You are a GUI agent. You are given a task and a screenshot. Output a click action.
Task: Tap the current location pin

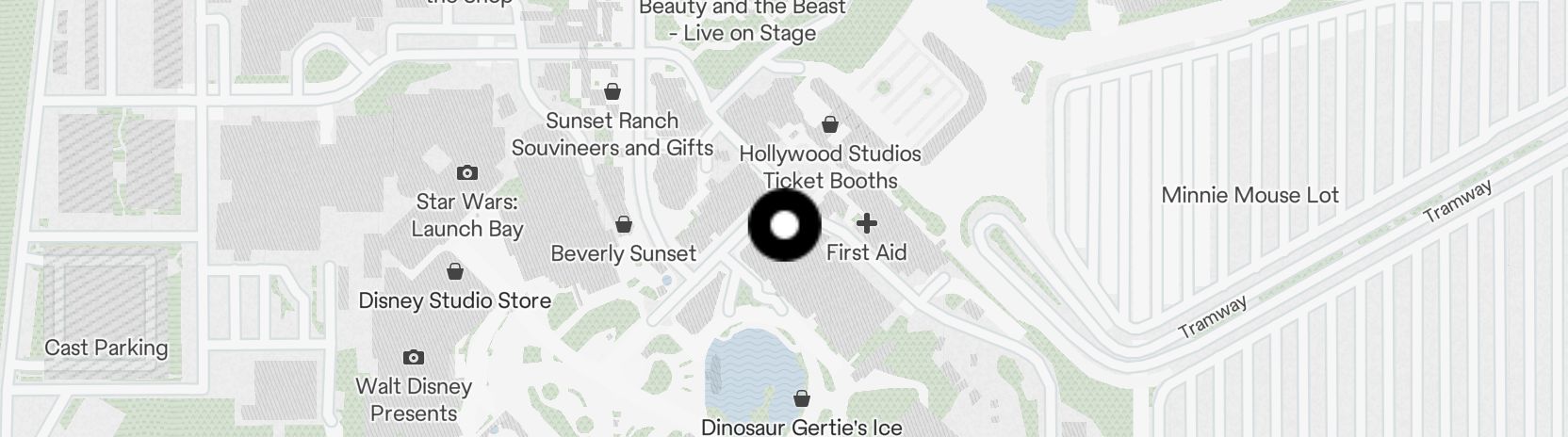click(784, 225)
